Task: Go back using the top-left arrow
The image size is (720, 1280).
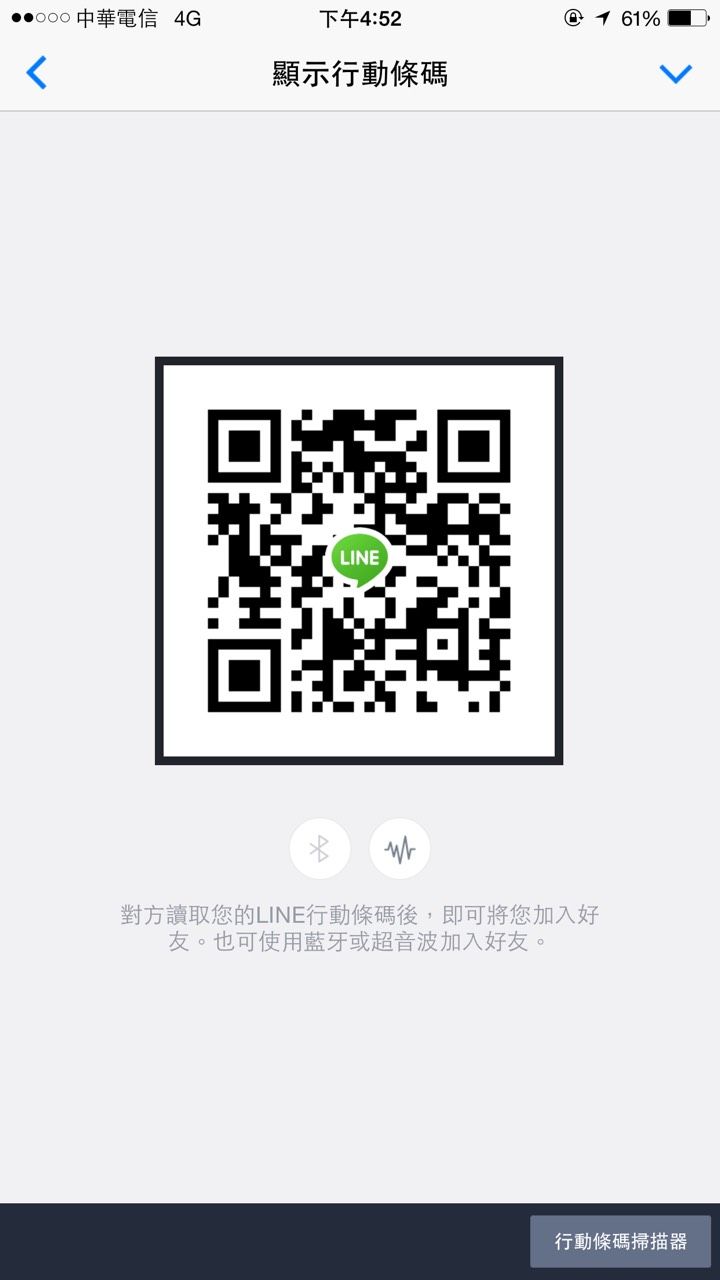Action: tap(36, 73)
